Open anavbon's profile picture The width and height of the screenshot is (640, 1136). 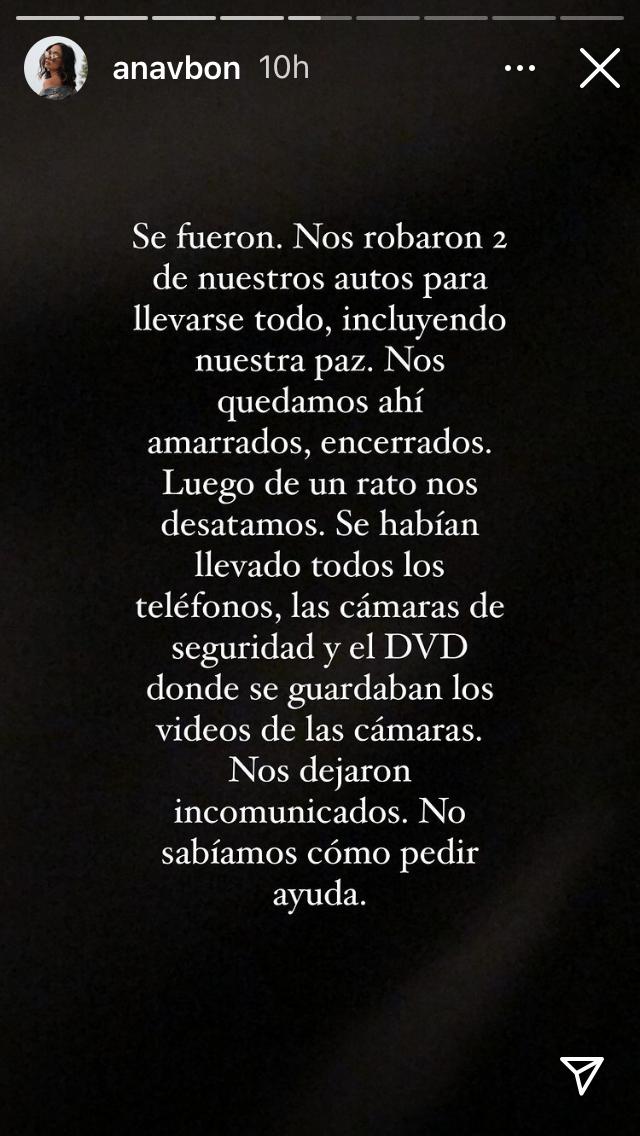tap(56, 68)
